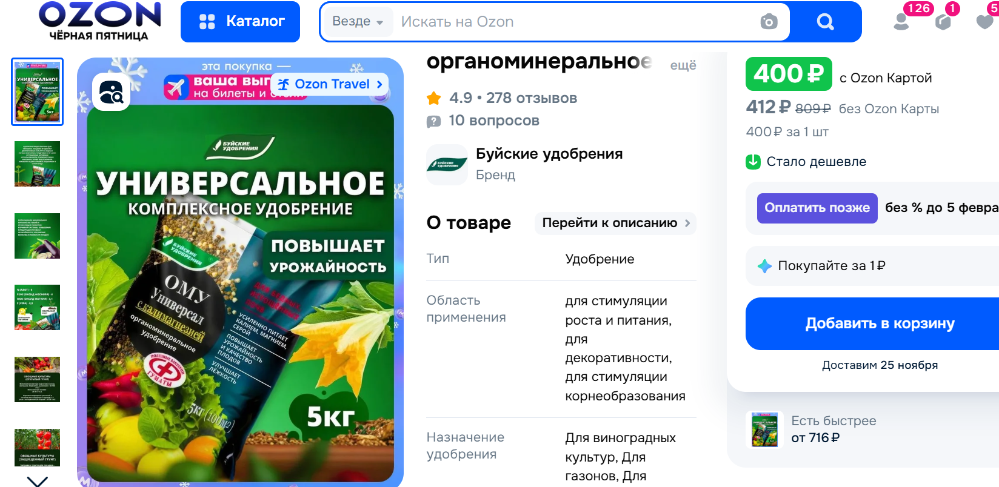Open favorites heart icon
The height and width of the screenshot is (487, 999).
click(984, 21)
